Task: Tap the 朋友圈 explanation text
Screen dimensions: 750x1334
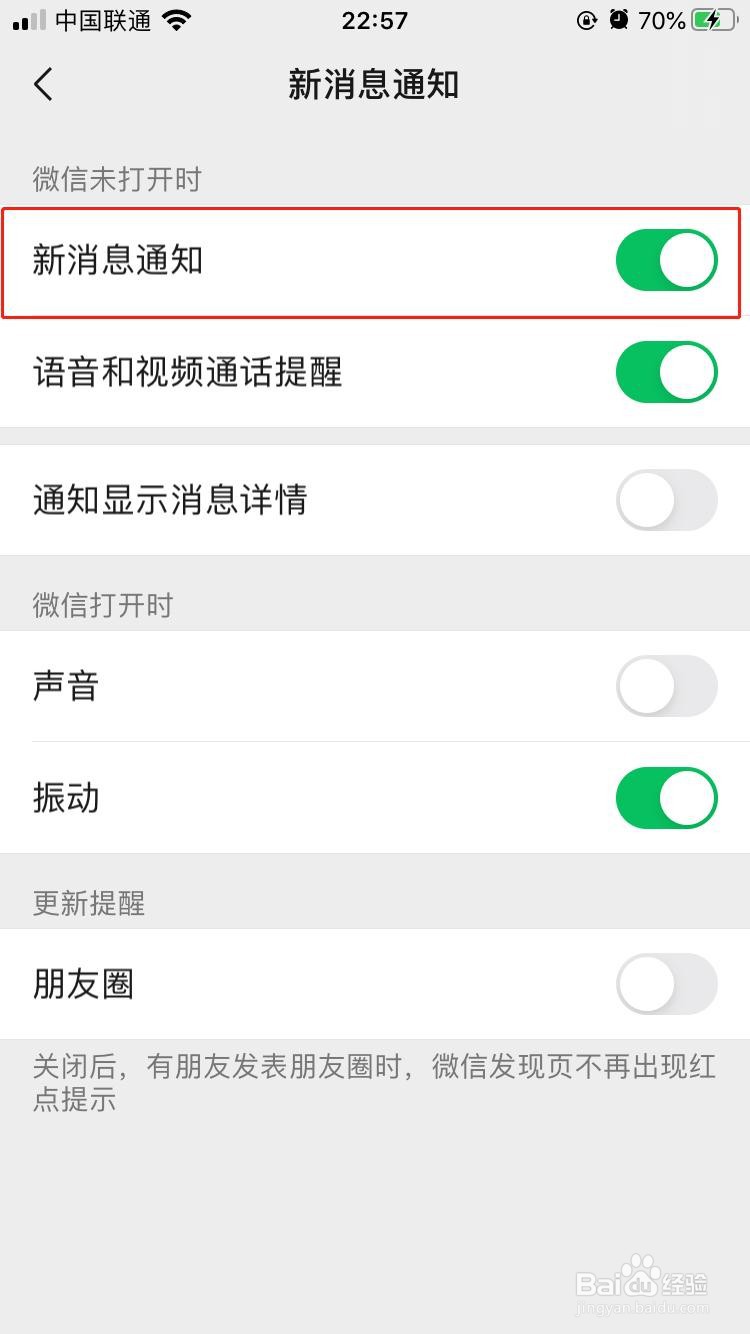Action: pos(374,1081)
